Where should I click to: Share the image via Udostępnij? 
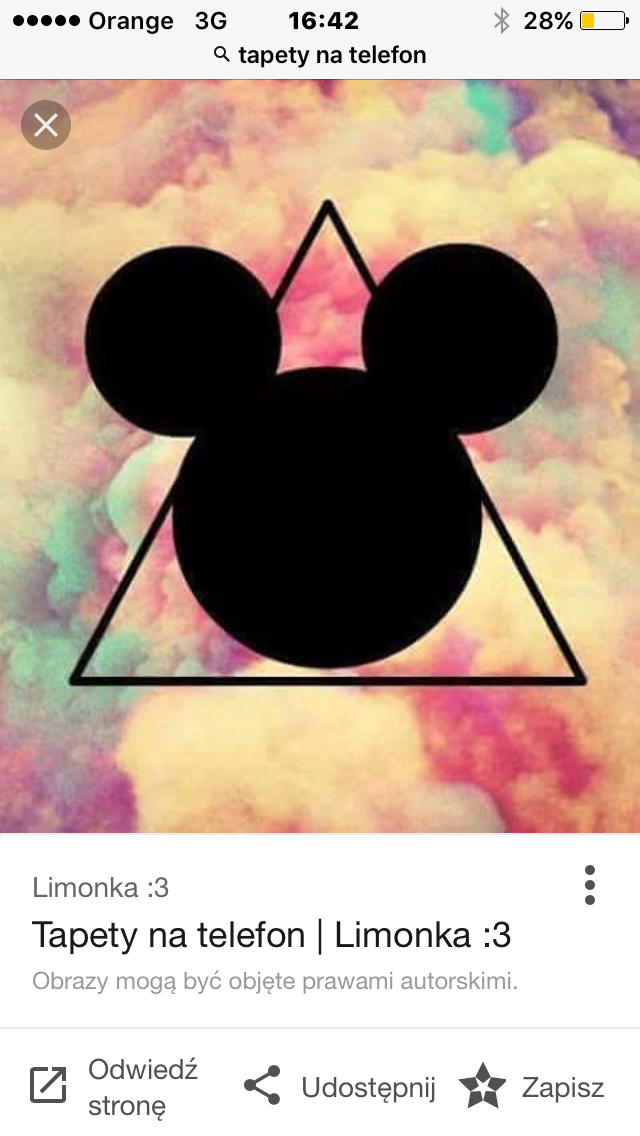click(x=340, y=1087)
